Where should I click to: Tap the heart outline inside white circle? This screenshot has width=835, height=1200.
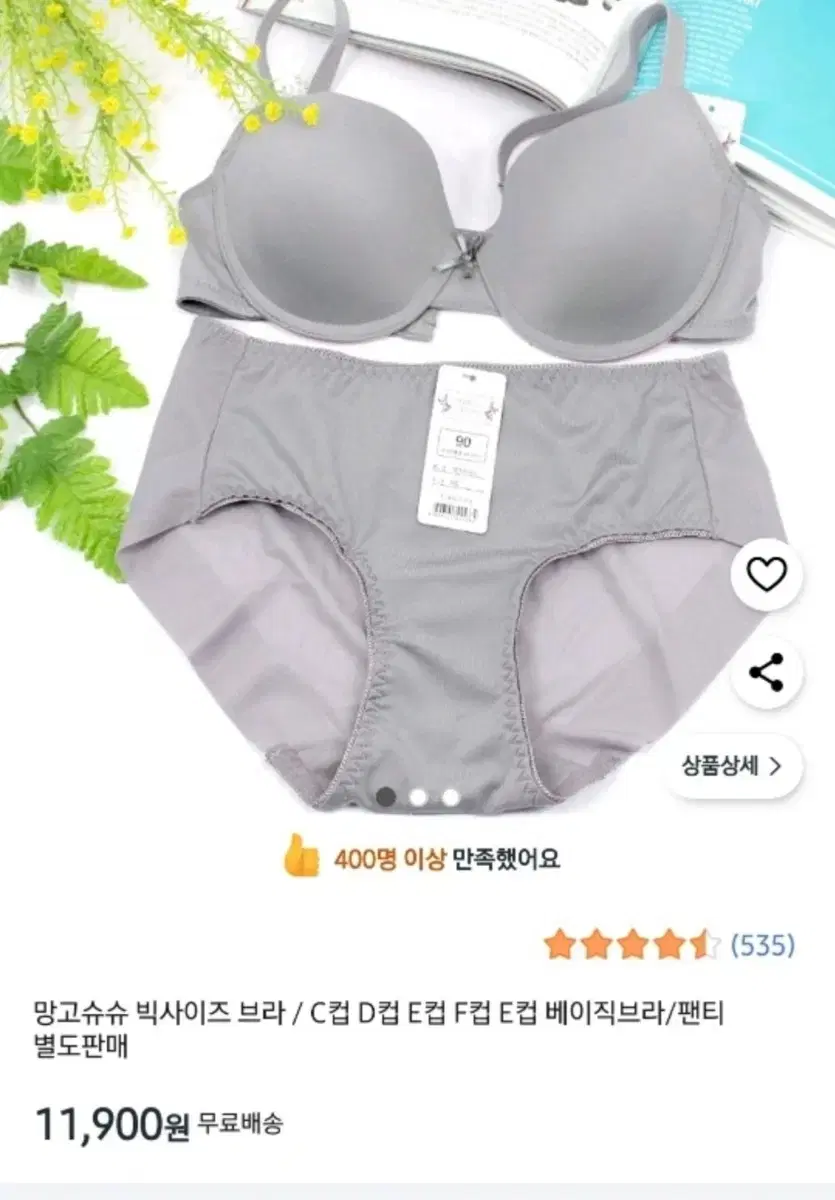tap(766, 576)
